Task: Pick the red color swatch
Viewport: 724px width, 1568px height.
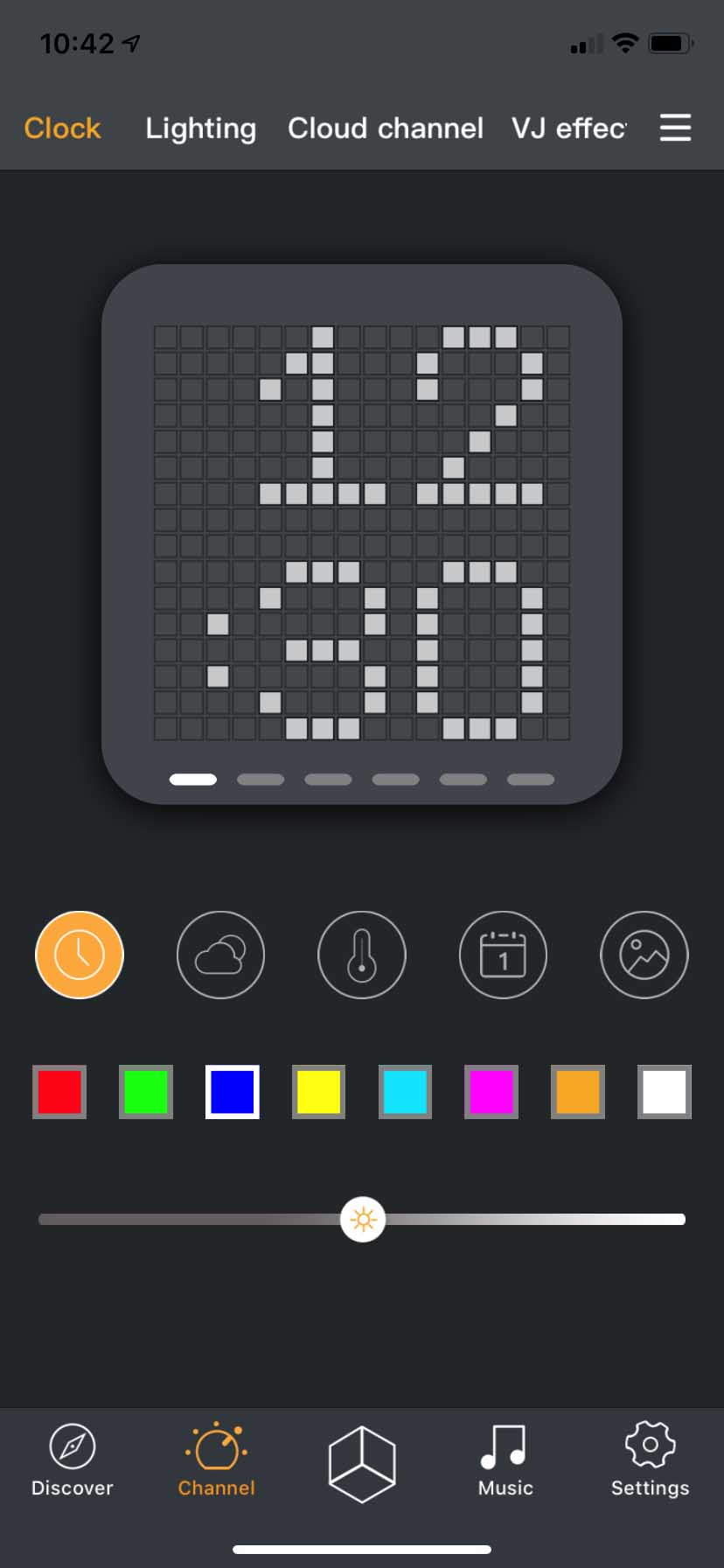Action: point(59,1092)
